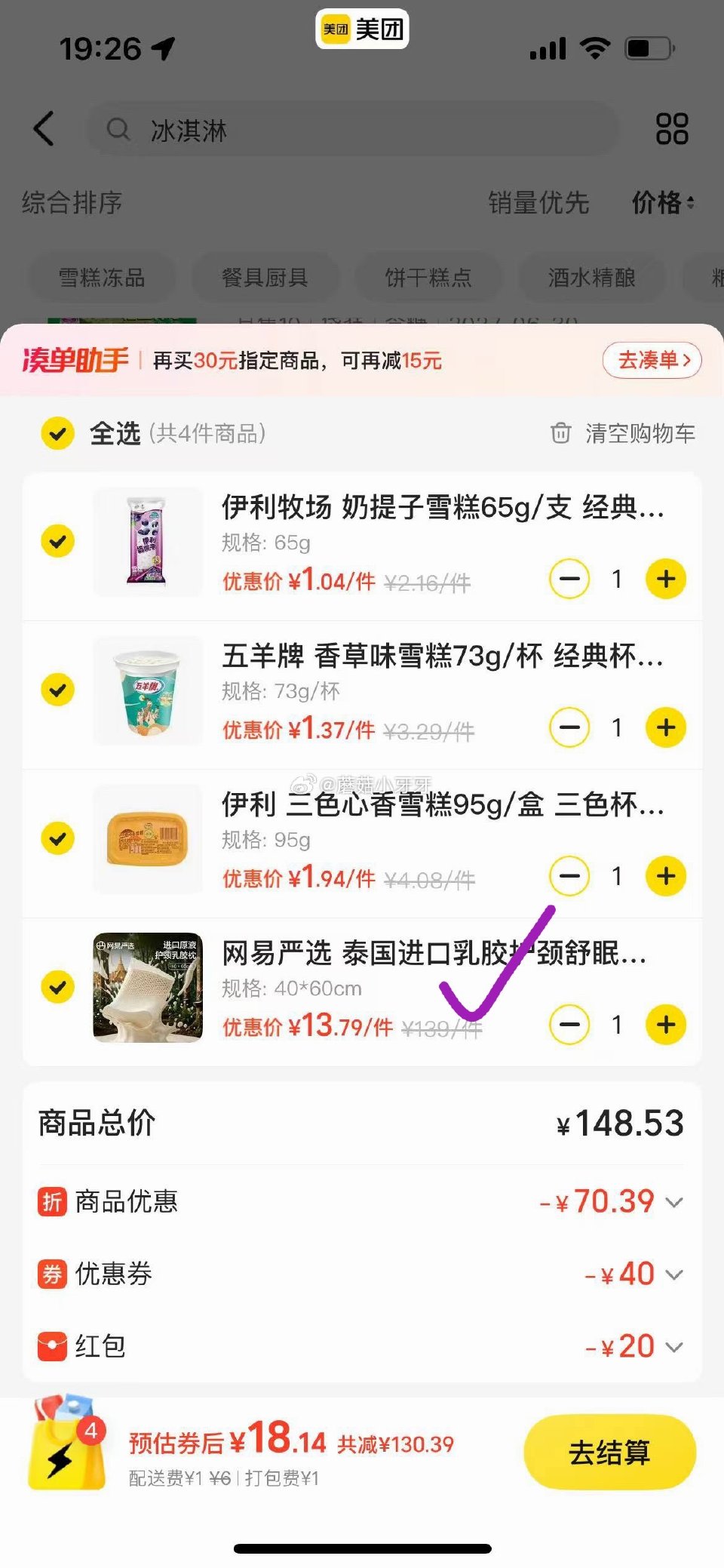Increase quantity of 五羊牌 香草味雪糕 with plus

pyautogui.click(x=664, y=727)
